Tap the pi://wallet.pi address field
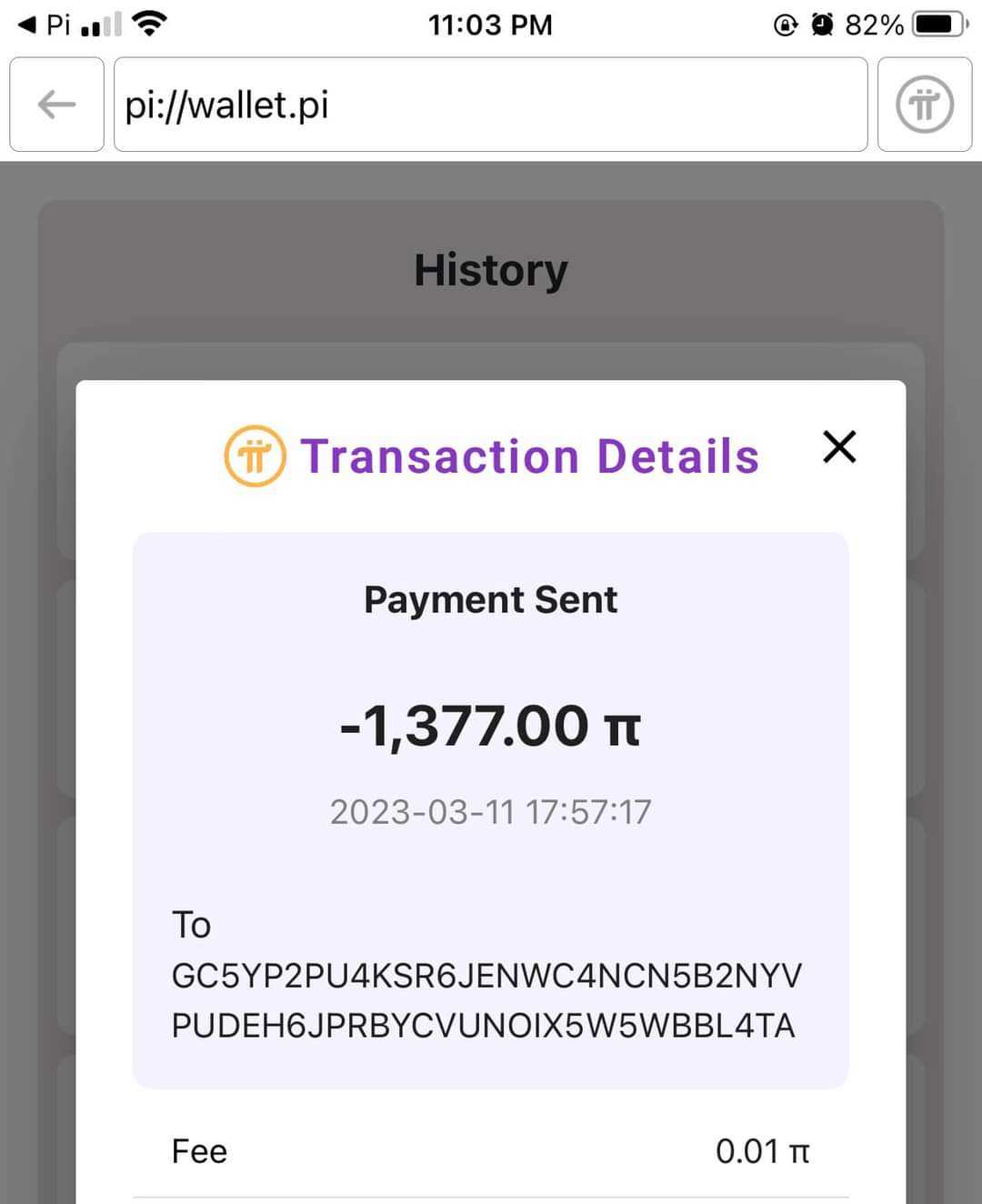Viewport: 982px width, 1204px height. point(490,105)
